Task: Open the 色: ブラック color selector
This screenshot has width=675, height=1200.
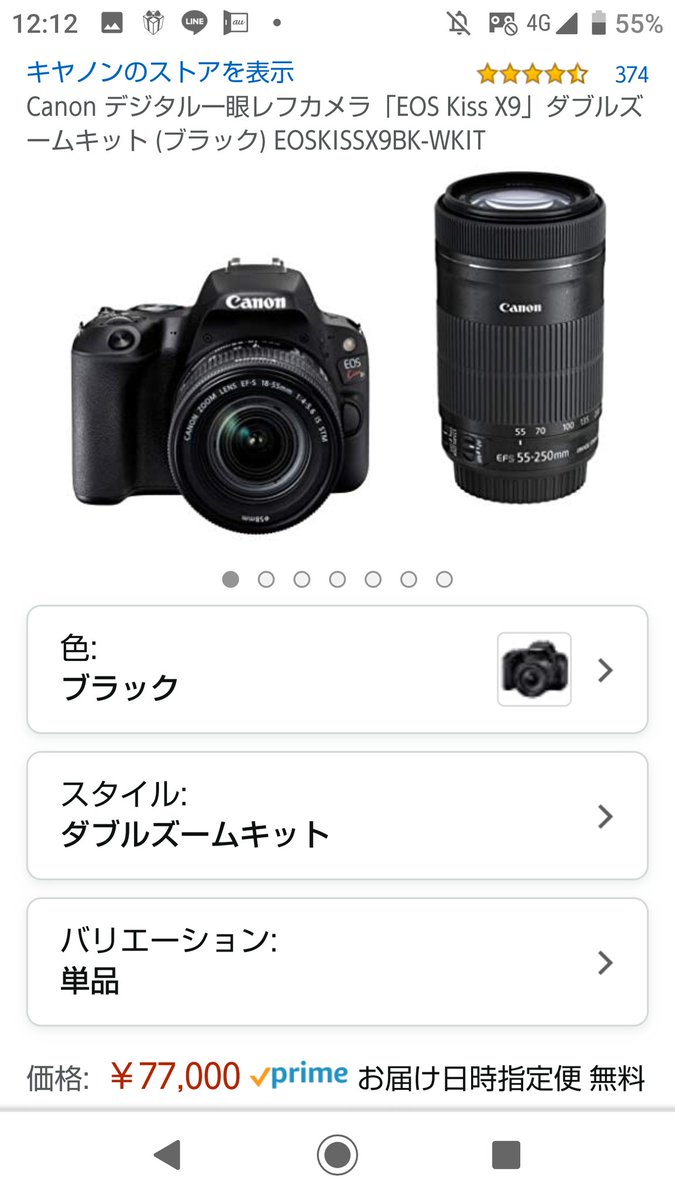Action: point(337,669)
